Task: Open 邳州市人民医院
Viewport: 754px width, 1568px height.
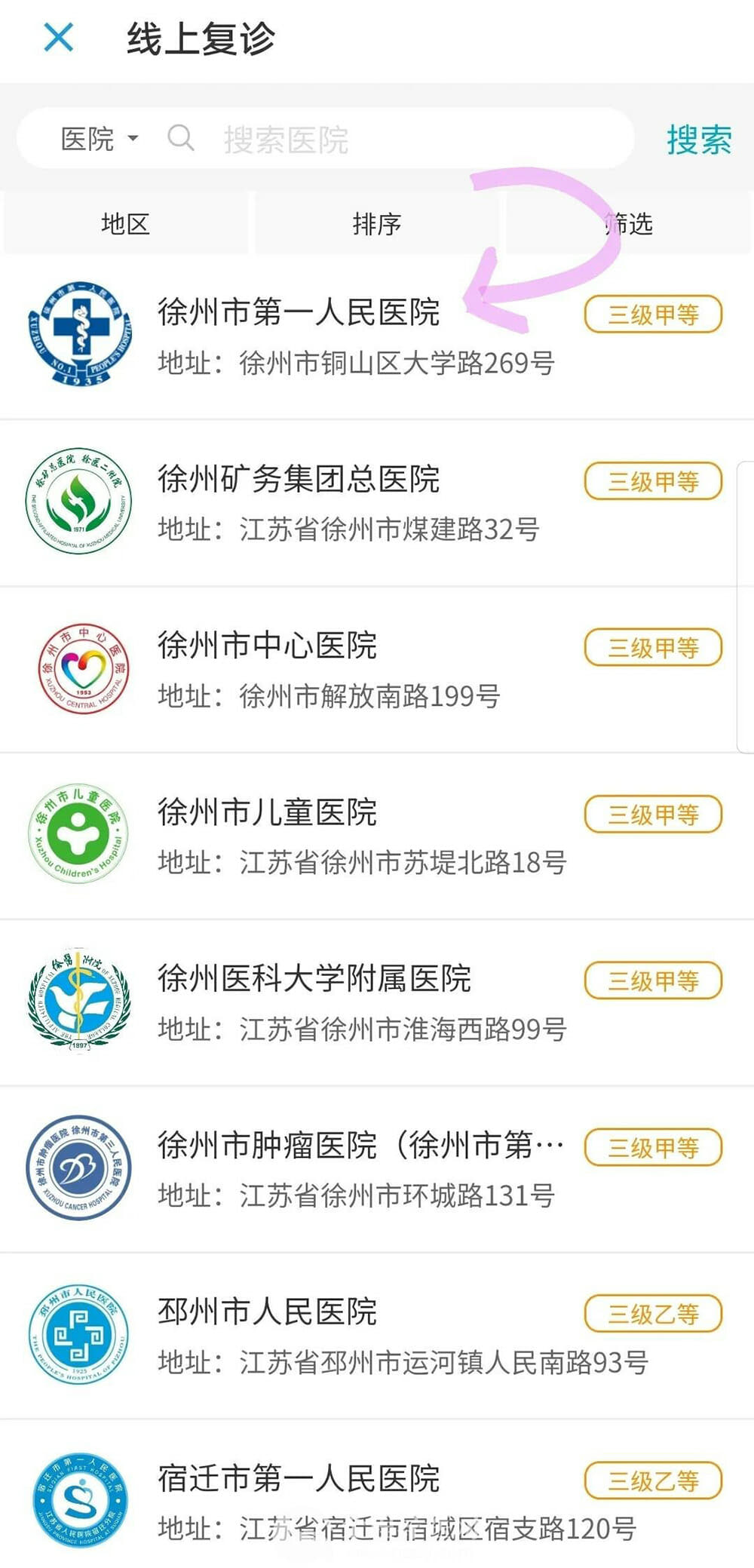Action: [x=377, y=1336]
